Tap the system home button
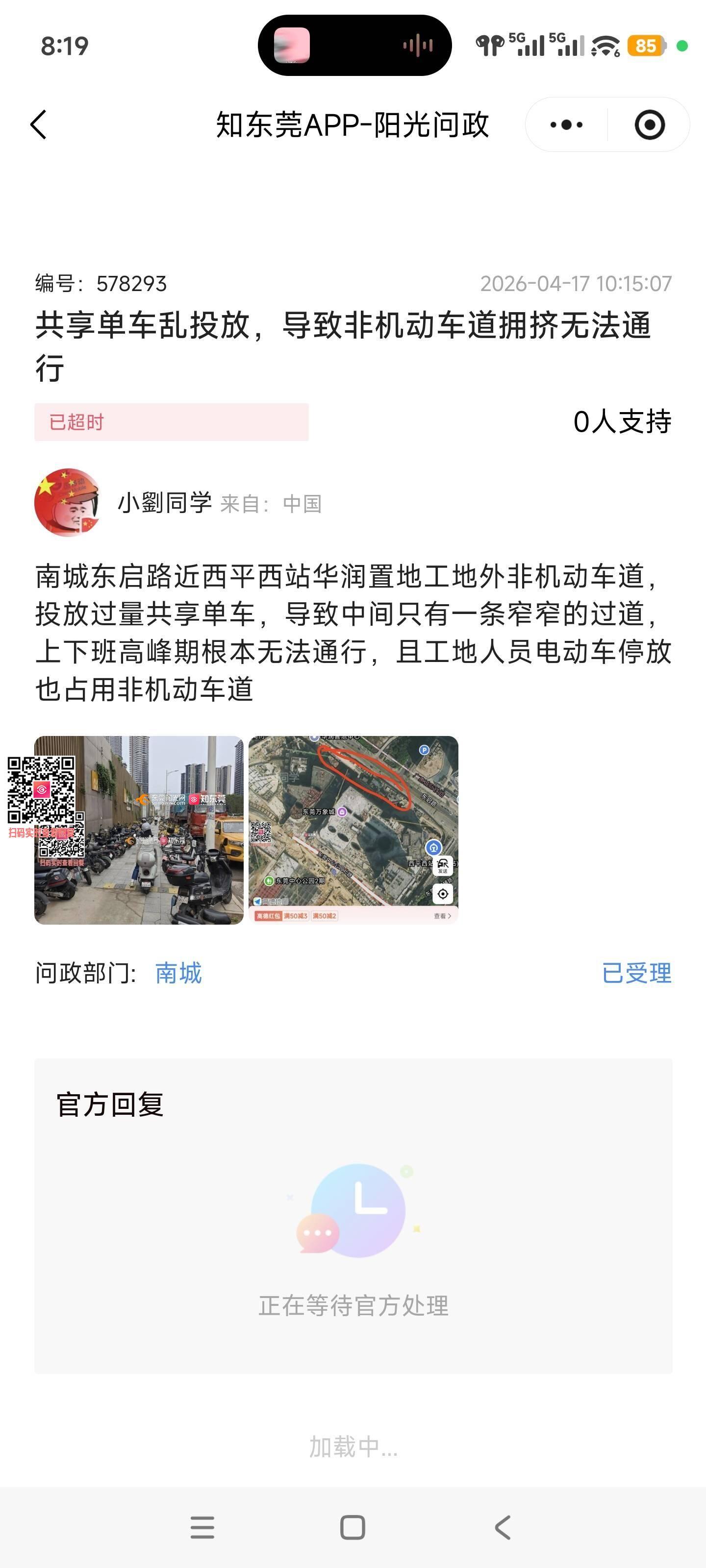The height and width of the screenshot is (1568, 706). pos(353,1527)
